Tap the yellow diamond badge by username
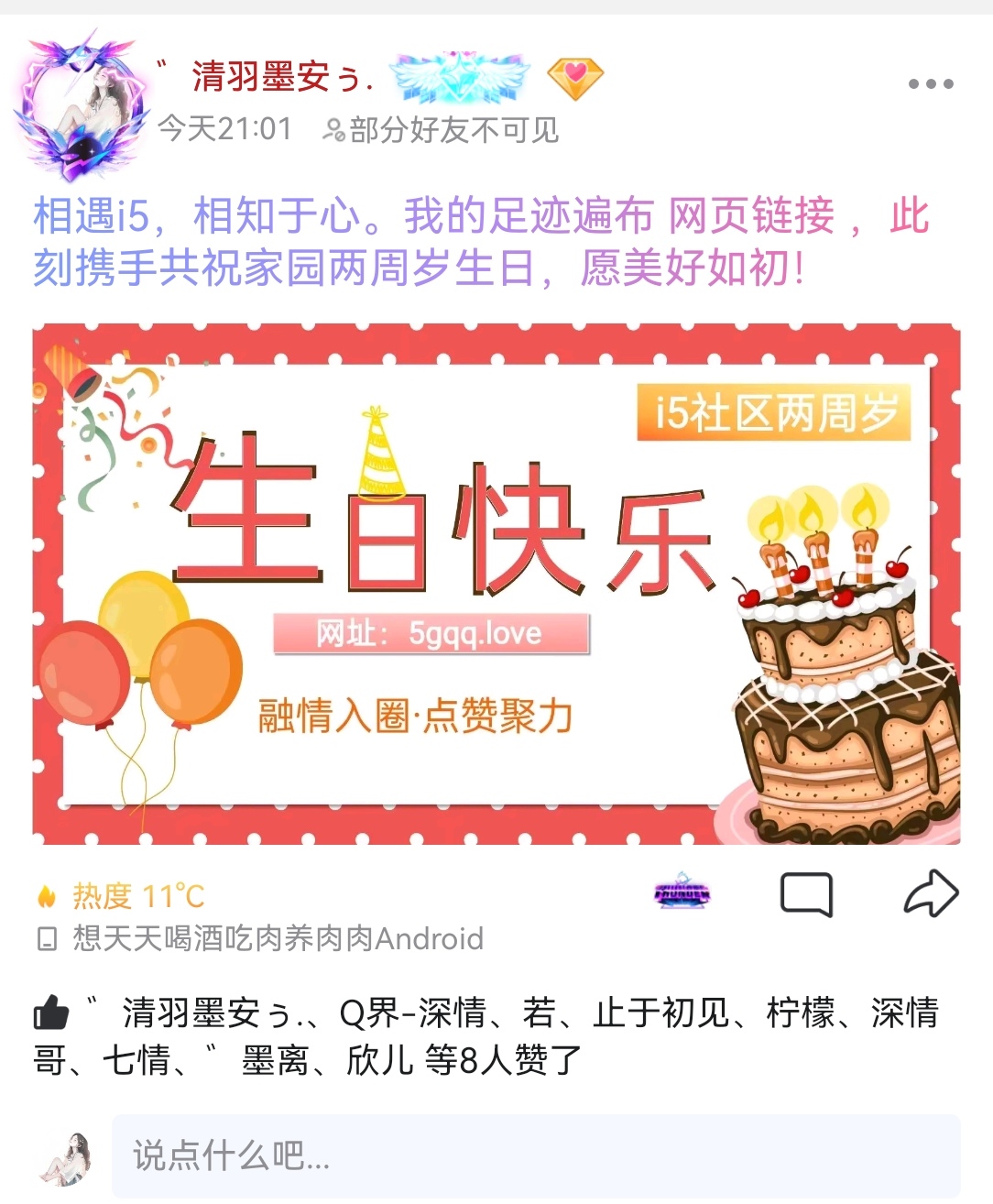Image resolution: width=993 pixels, height=1204 pixels. pyautogui.click(x=575, y=78)
